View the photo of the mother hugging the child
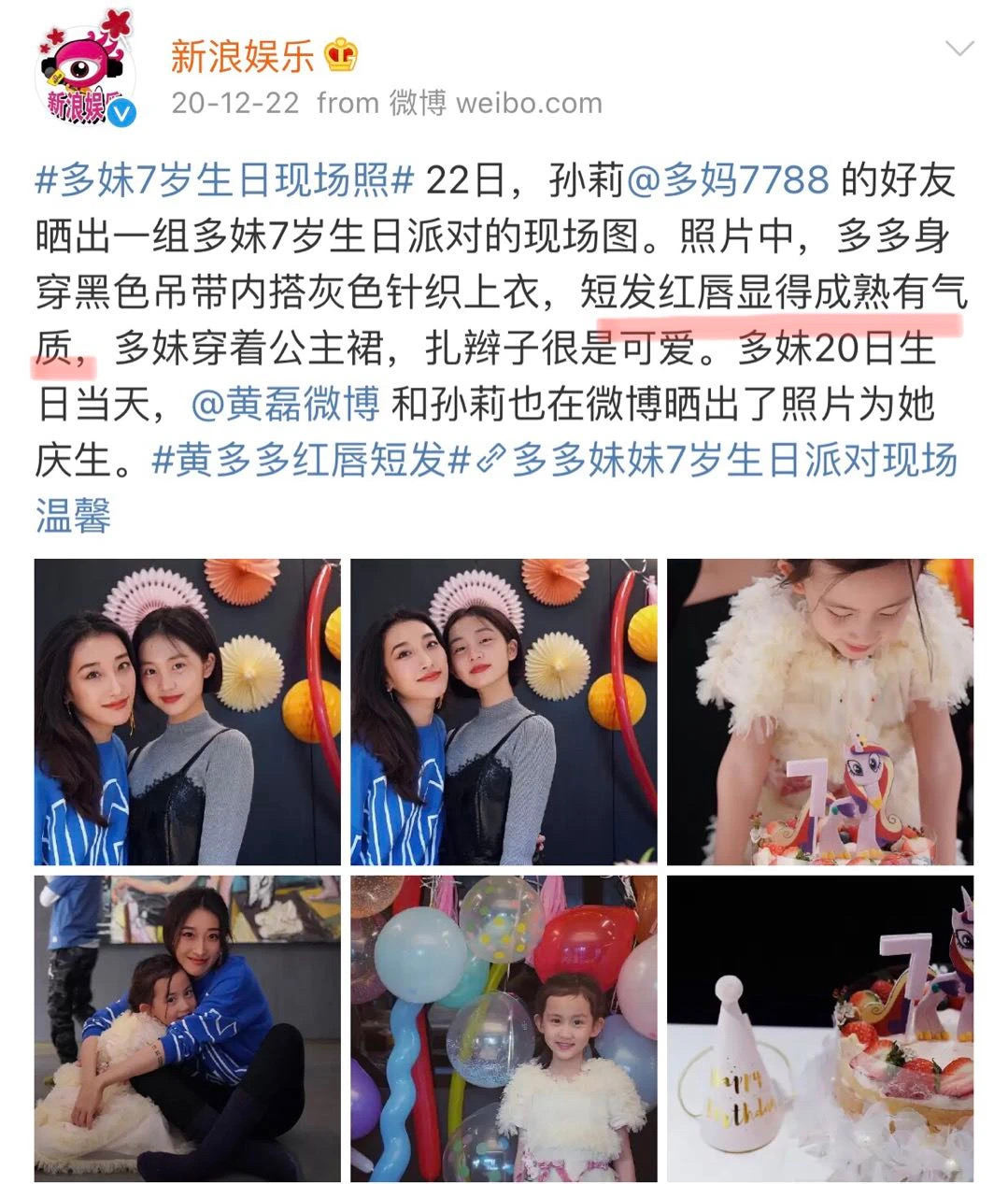This screenshot has height=1184, width=1008. (x=188, y=1028)
